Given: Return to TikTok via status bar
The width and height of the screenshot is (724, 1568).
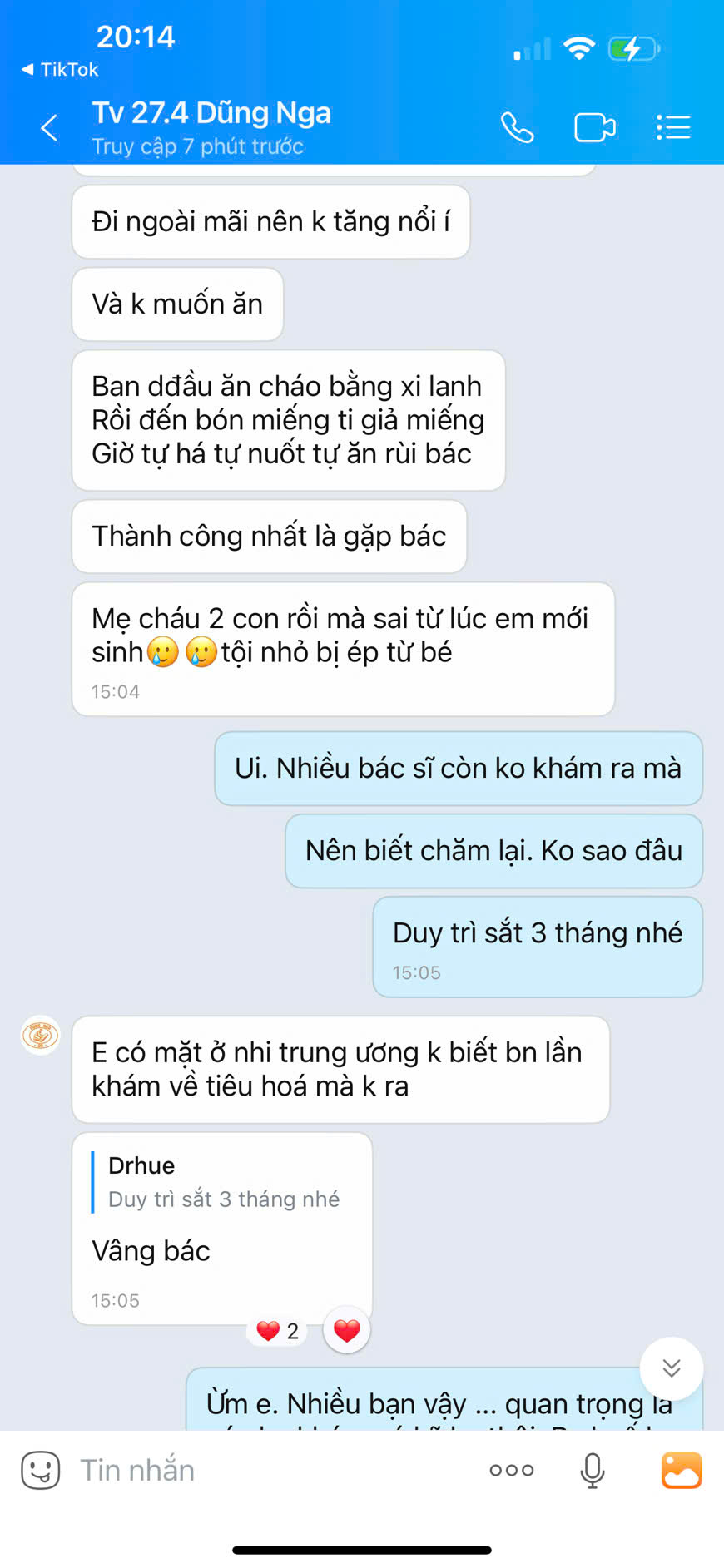Looking at the screenshot, I should click(x=60, y=70).
